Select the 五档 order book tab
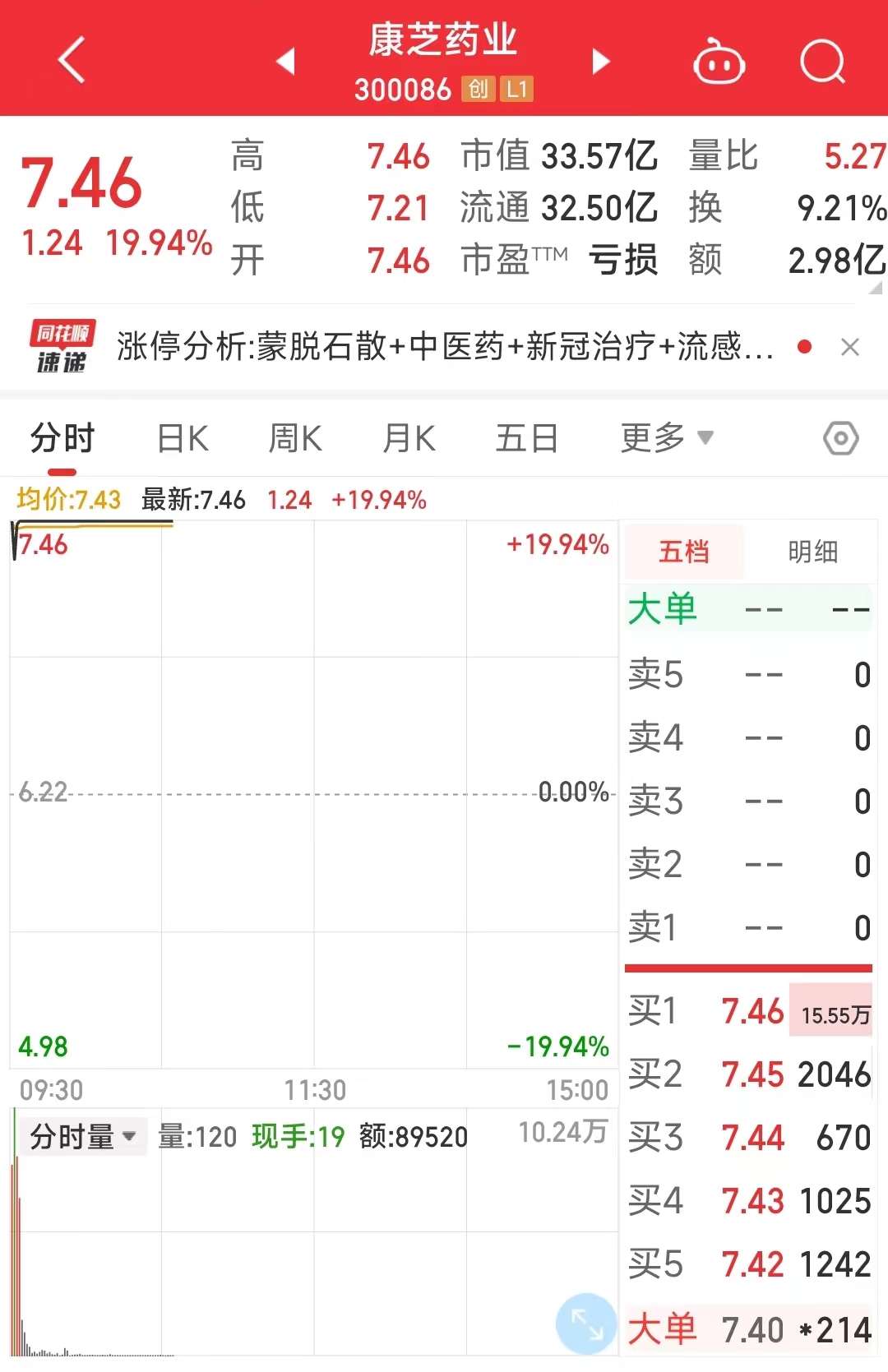The width and height of the screenshot is (888, 1372). pyautogui.click(x=684, y=552)
